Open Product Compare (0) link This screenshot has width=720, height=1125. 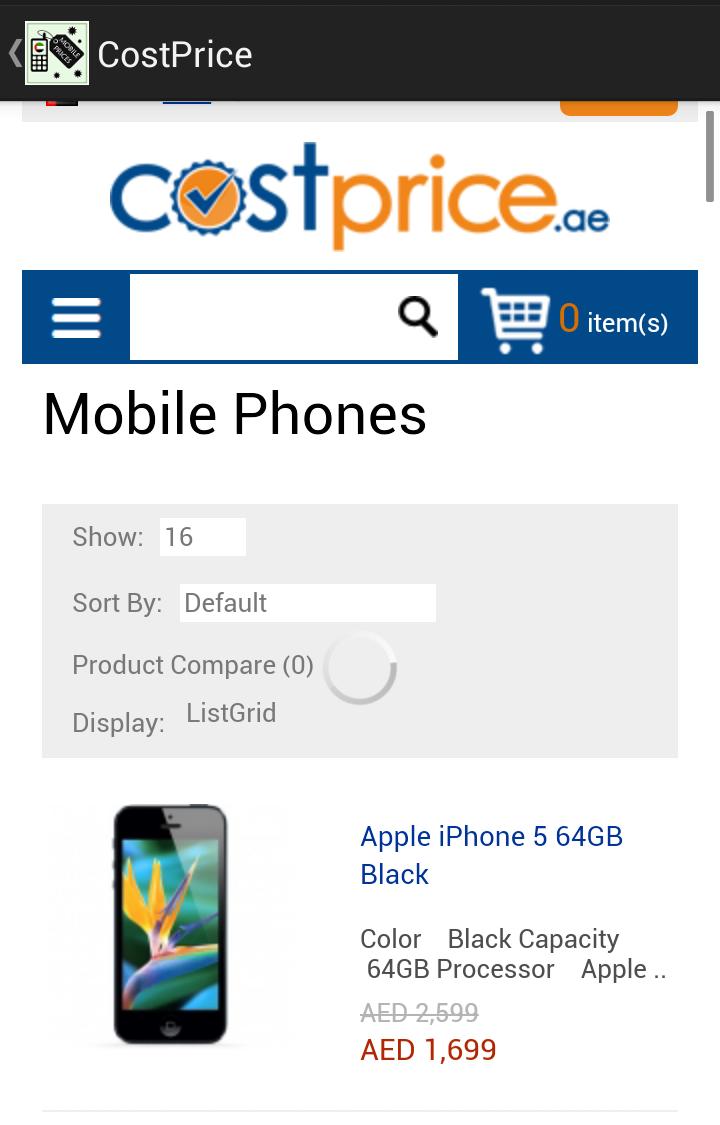point(193,665)
